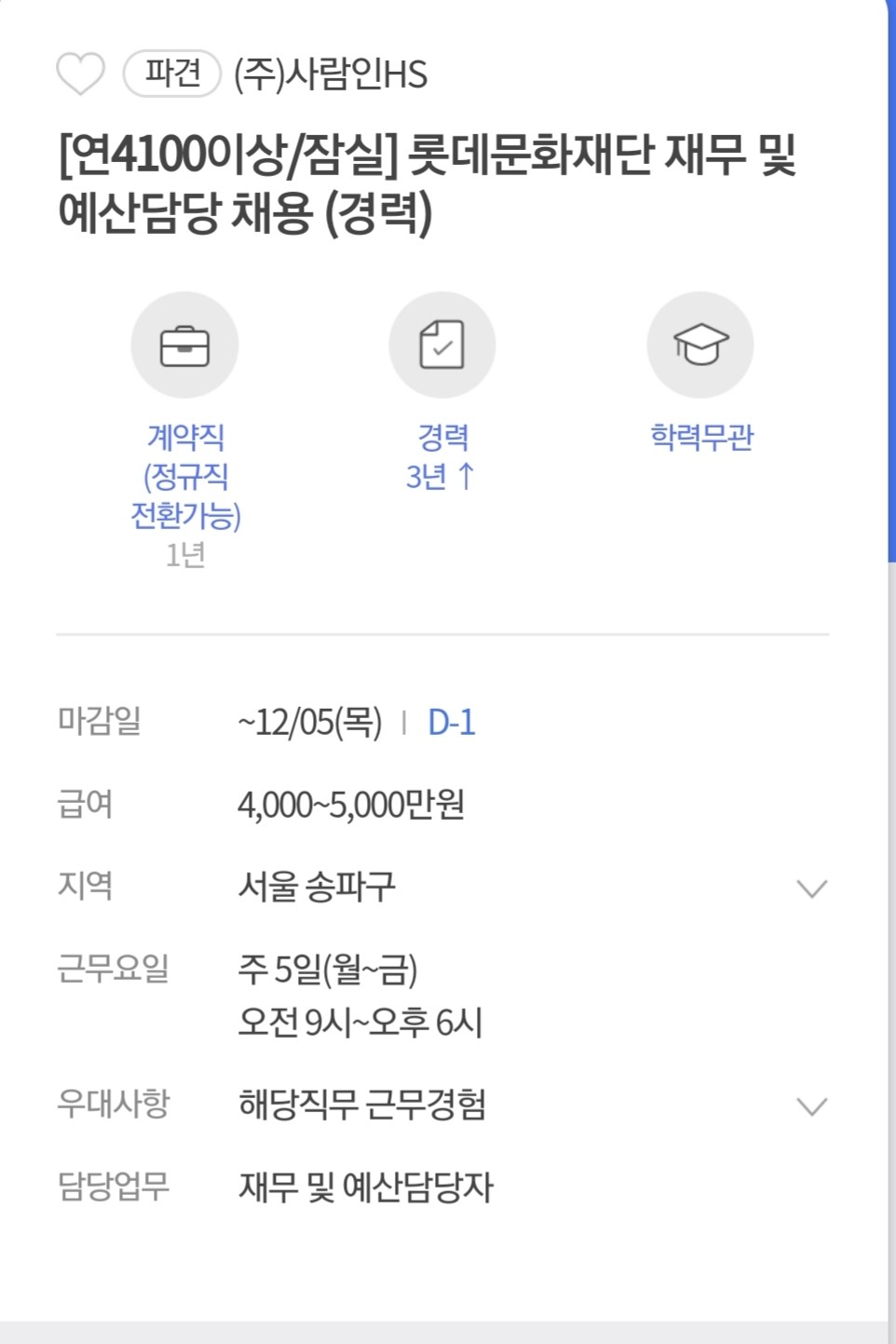The image size is (896, 1344).
Task: Click the D-1 deadline indicator
Action: (x=451, y=724)
